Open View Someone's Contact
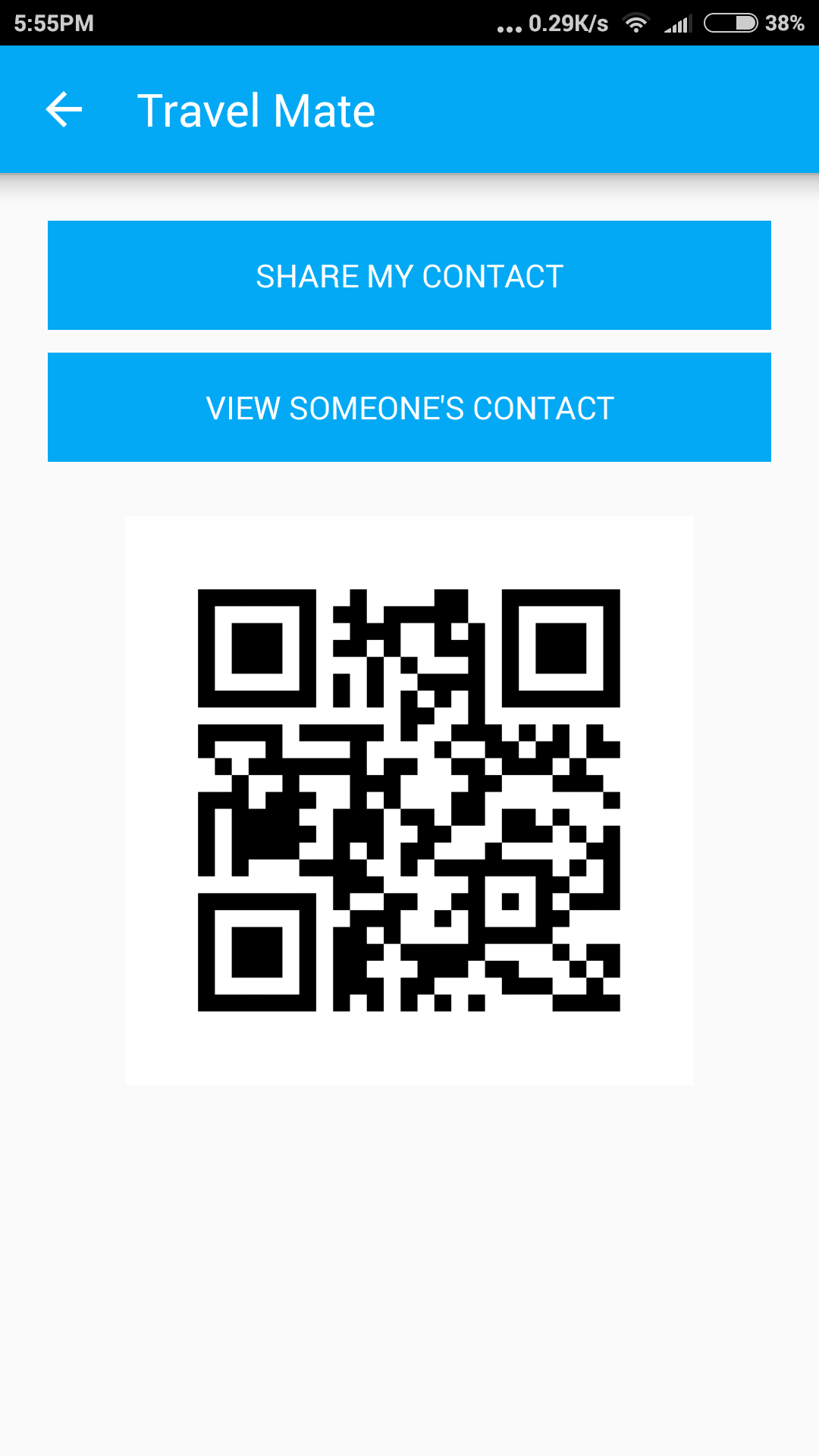This screenshot has width=819, height=1456. [x=409, y=407]
